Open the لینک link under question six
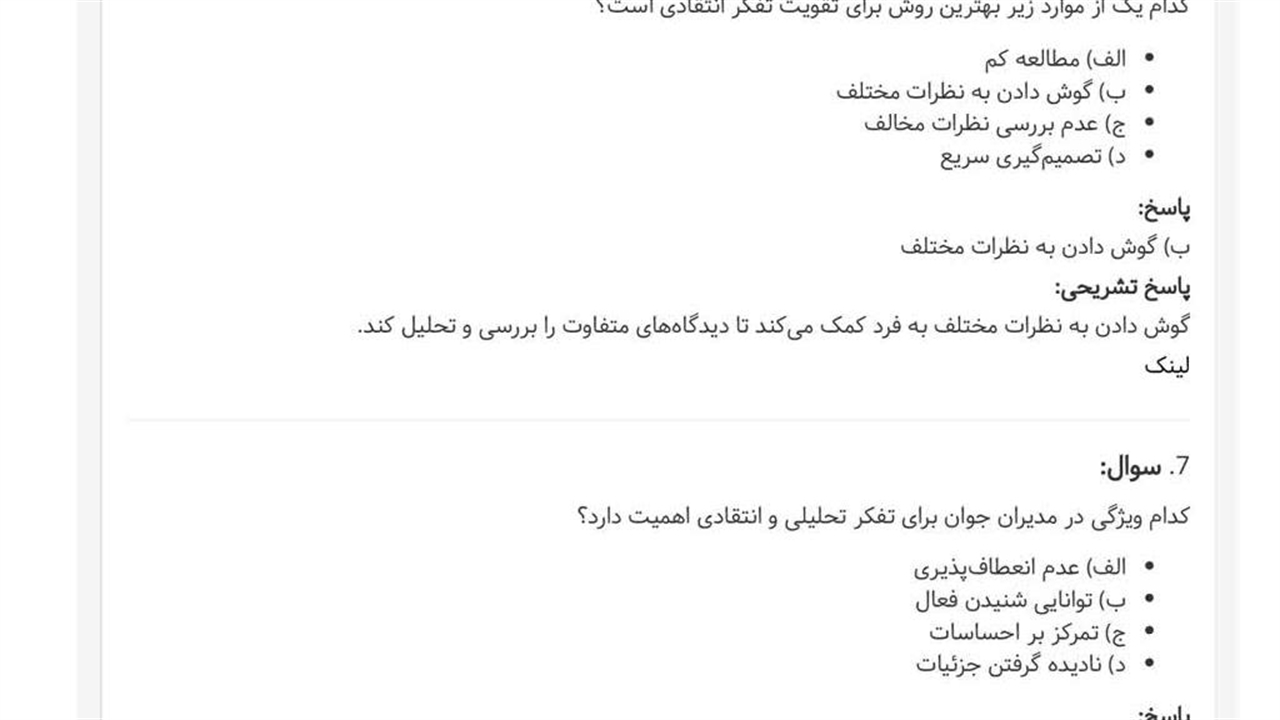 pos(1166,366)
